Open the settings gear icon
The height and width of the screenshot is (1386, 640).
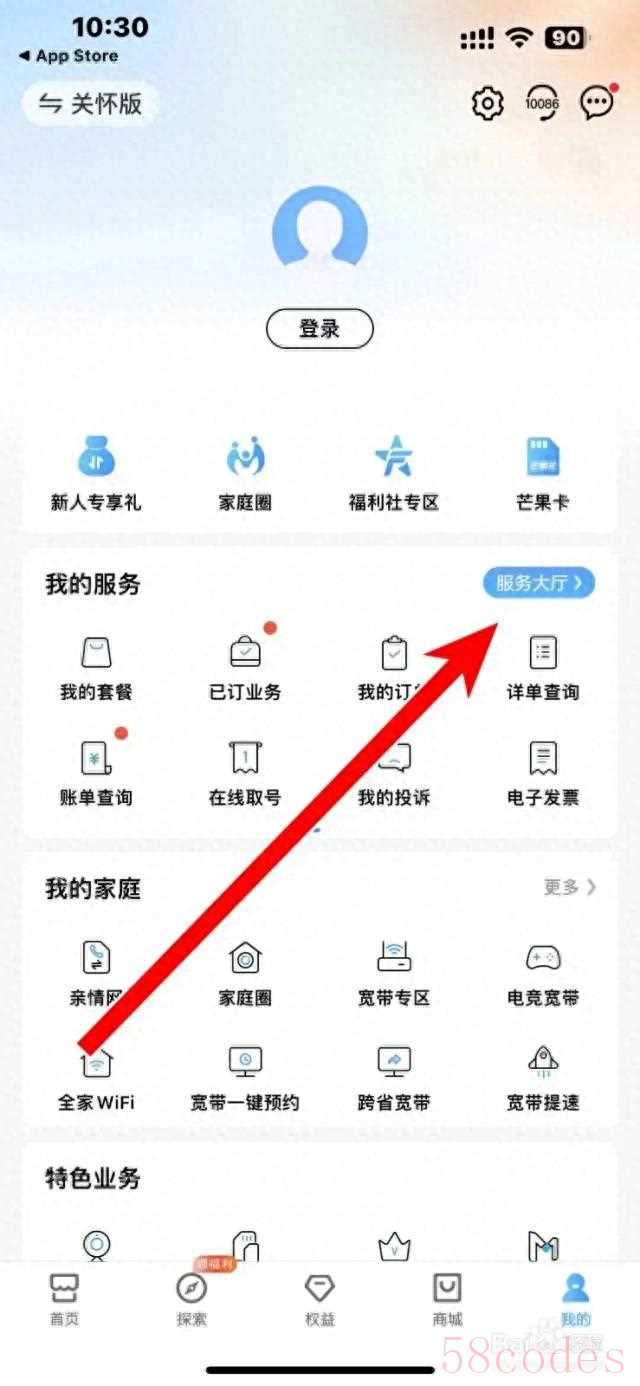[487, 103]
